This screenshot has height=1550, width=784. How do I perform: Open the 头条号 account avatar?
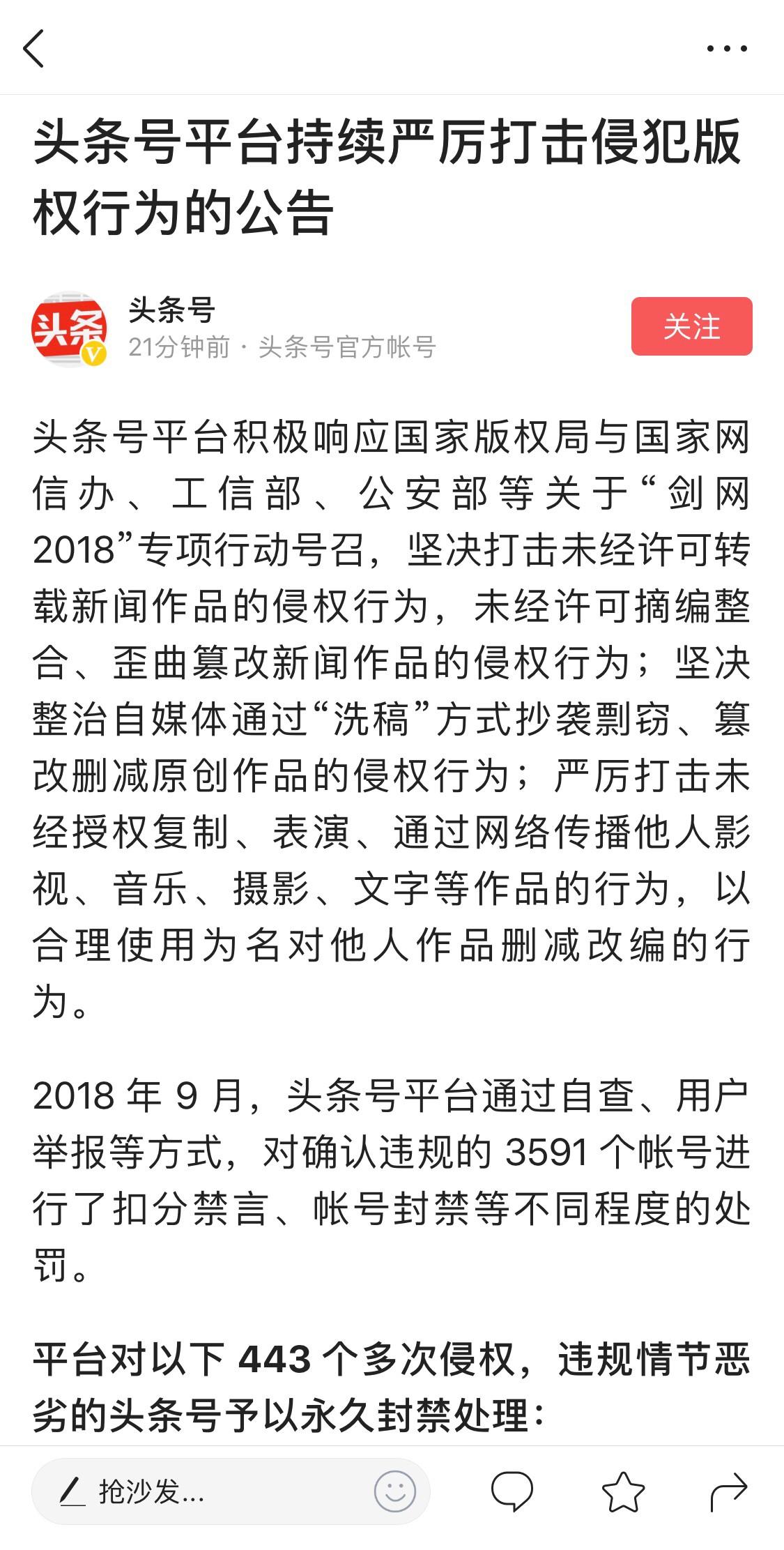69,329
